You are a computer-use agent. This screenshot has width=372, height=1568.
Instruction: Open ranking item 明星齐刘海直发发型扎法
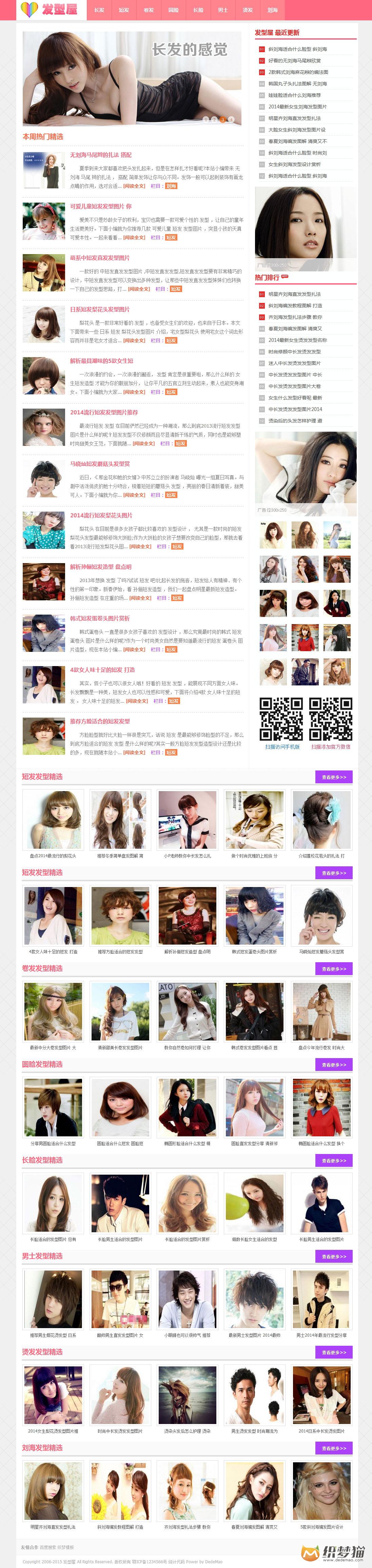point(295,294)
